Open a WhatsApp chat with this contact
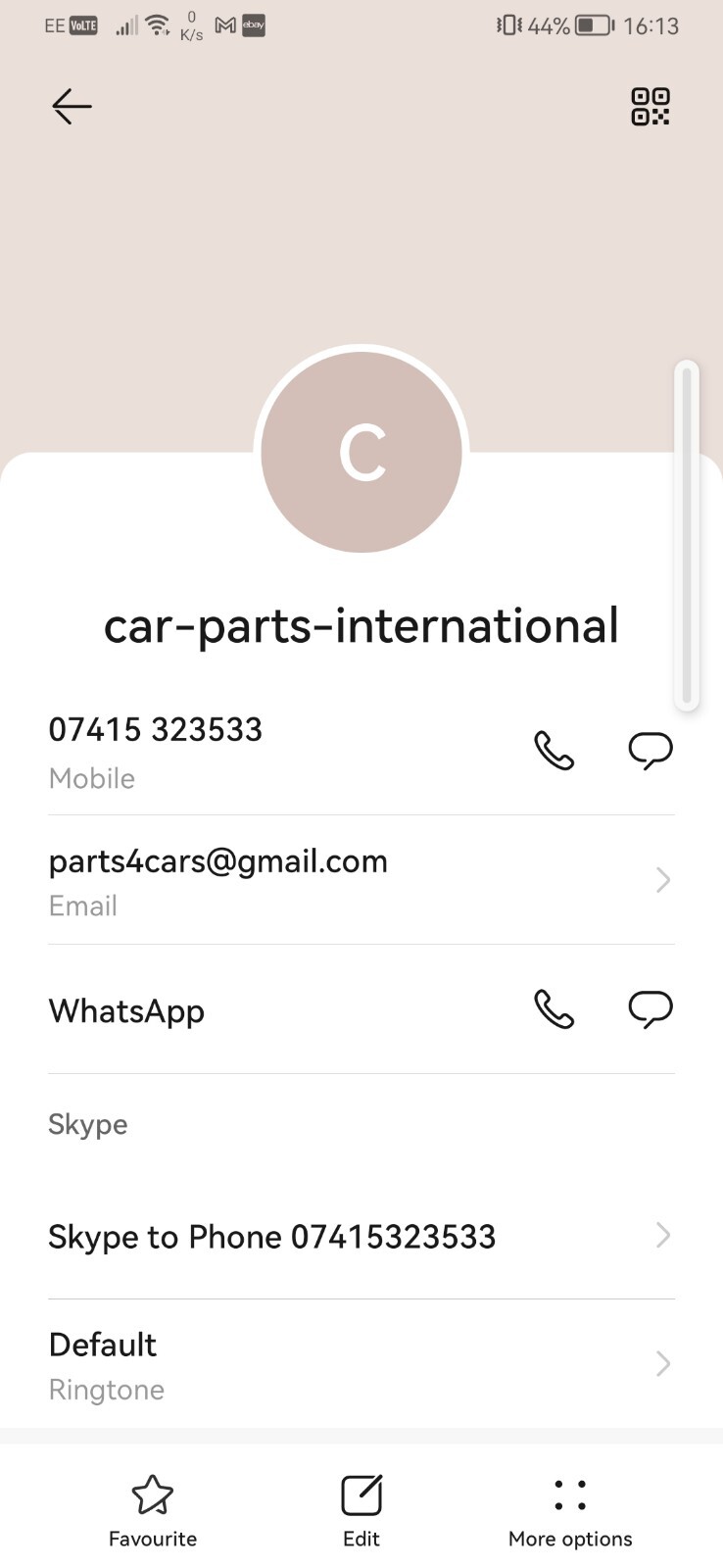 (x=650, y=1009)
